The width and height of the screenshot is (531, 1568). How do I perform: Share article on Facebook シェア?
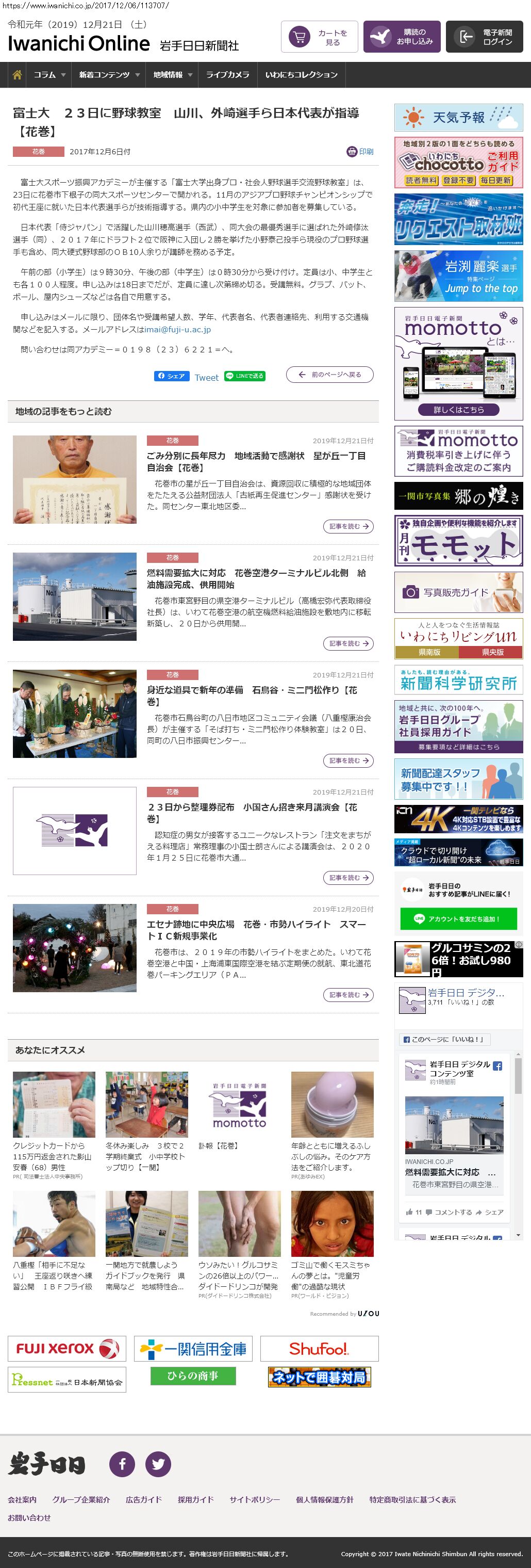click(x=172, y=376)
